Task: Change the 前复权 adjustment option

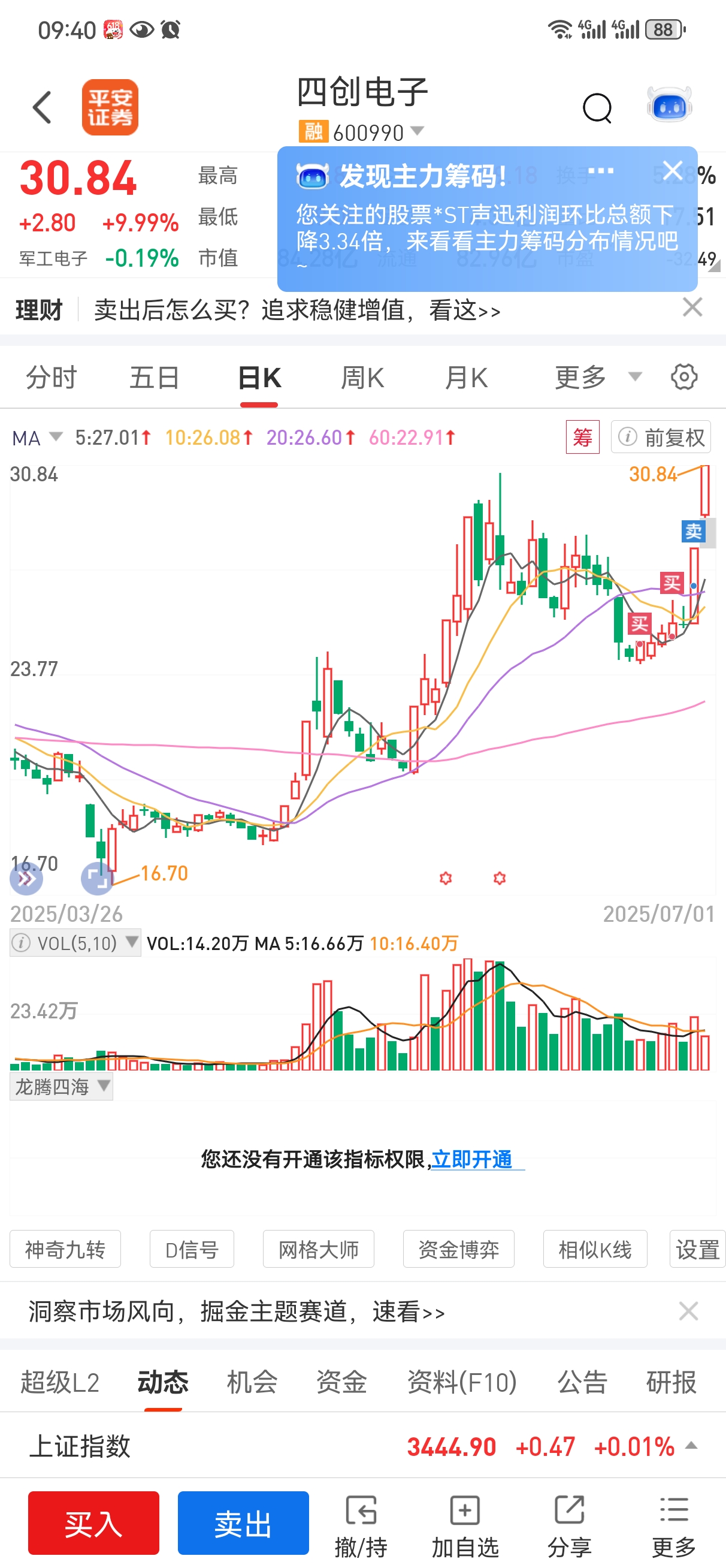Action: click(661, 437)
